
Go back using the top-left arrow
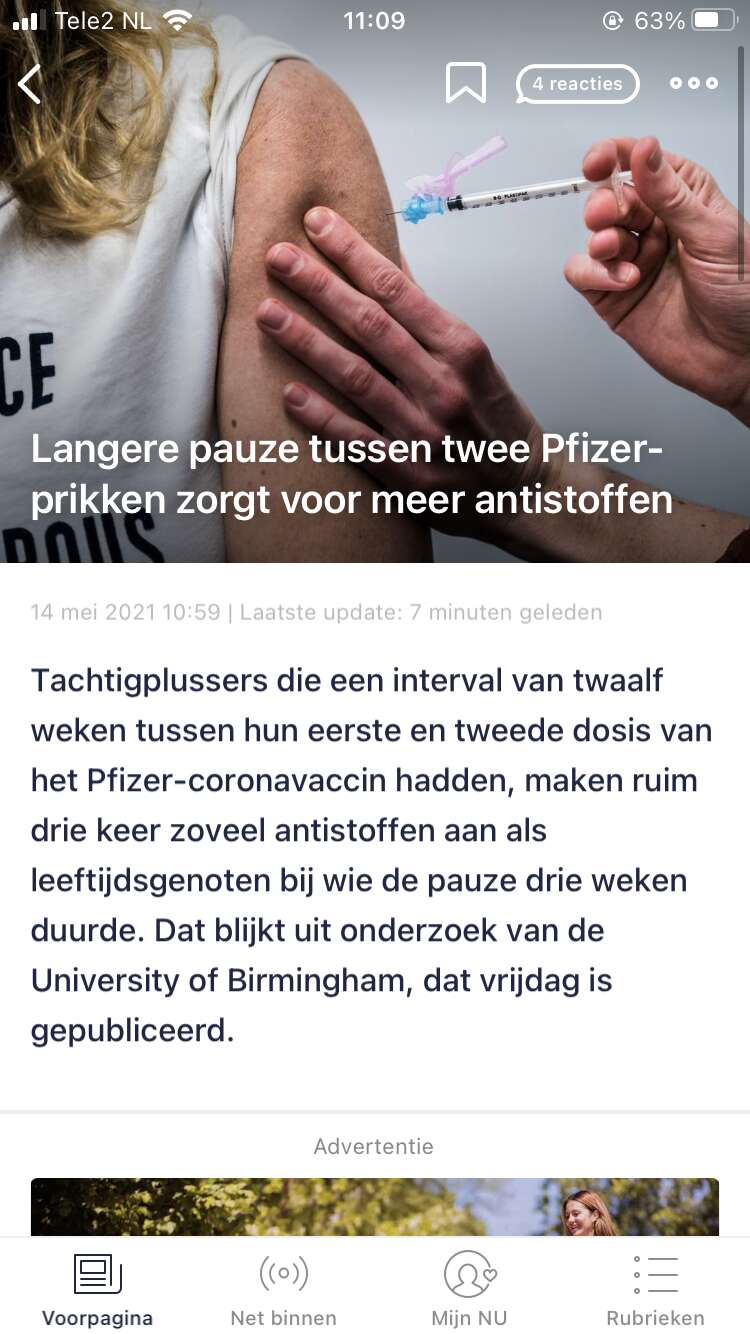pyautogui.click(x=30, y=84)
